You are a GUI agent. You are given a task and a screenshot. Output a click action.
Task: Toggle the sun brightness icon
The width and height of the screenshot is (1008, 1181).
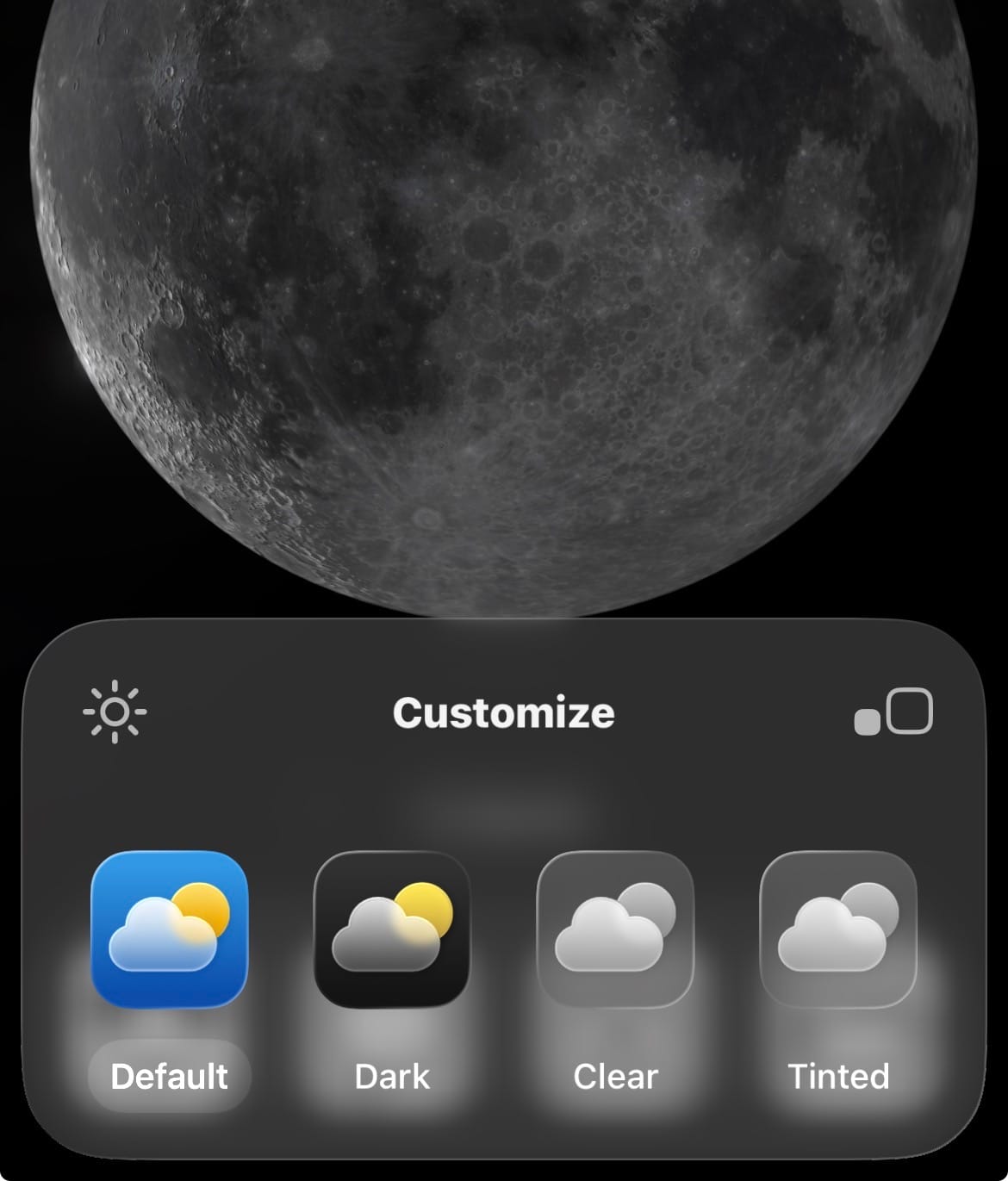115,712
